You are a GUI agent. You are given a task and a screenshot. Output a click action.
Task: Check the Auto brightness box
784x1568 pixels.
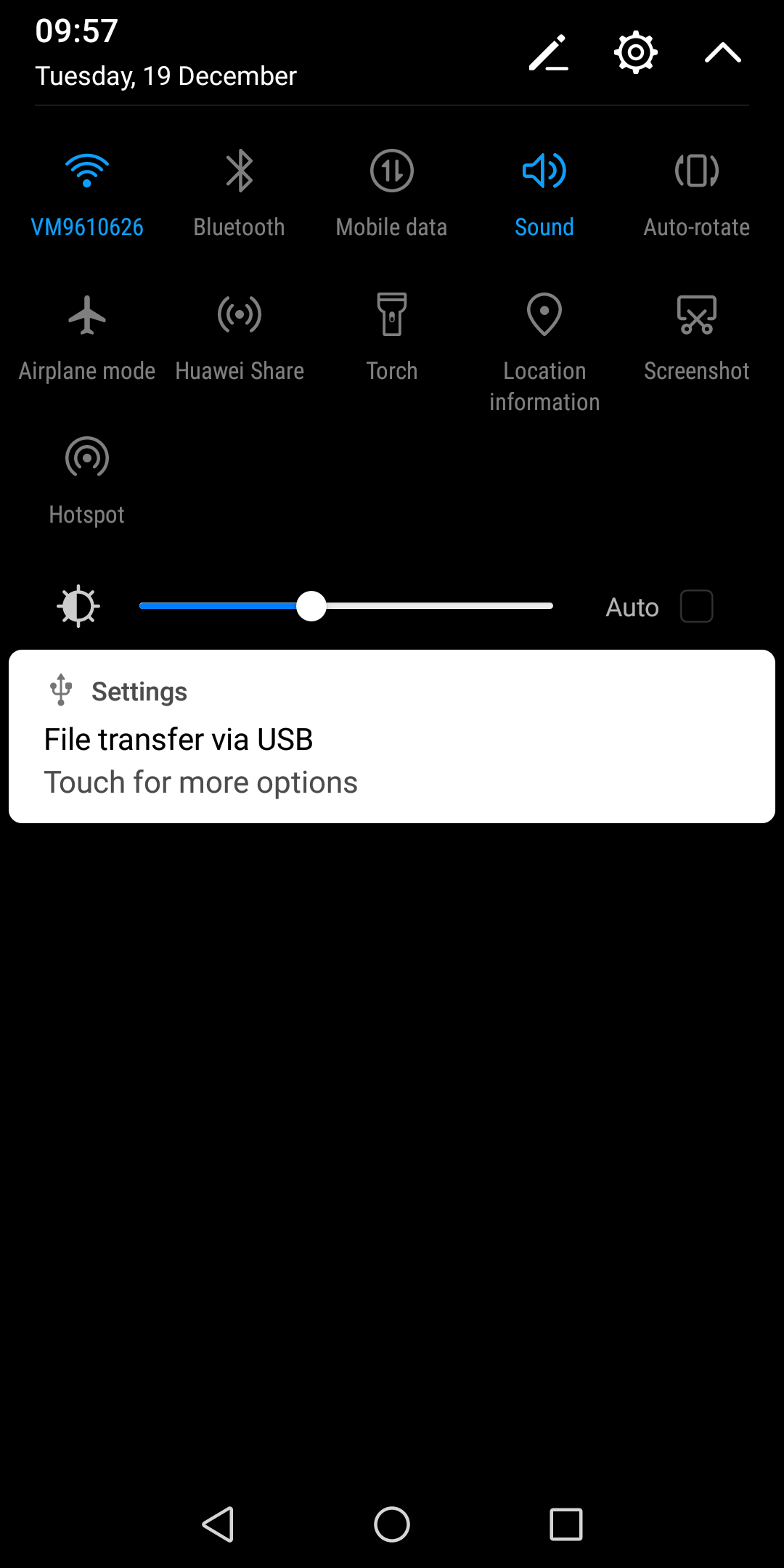click(696, 606)
